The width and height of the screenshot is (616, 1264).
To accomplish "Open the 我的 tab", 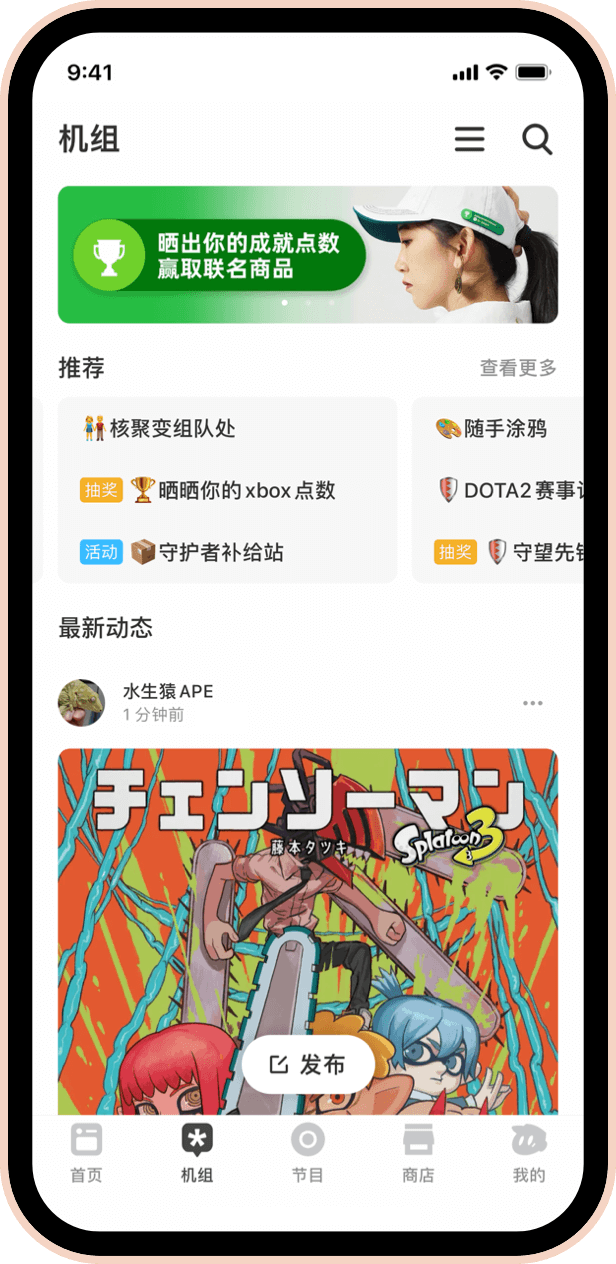I will point(528,1153).
